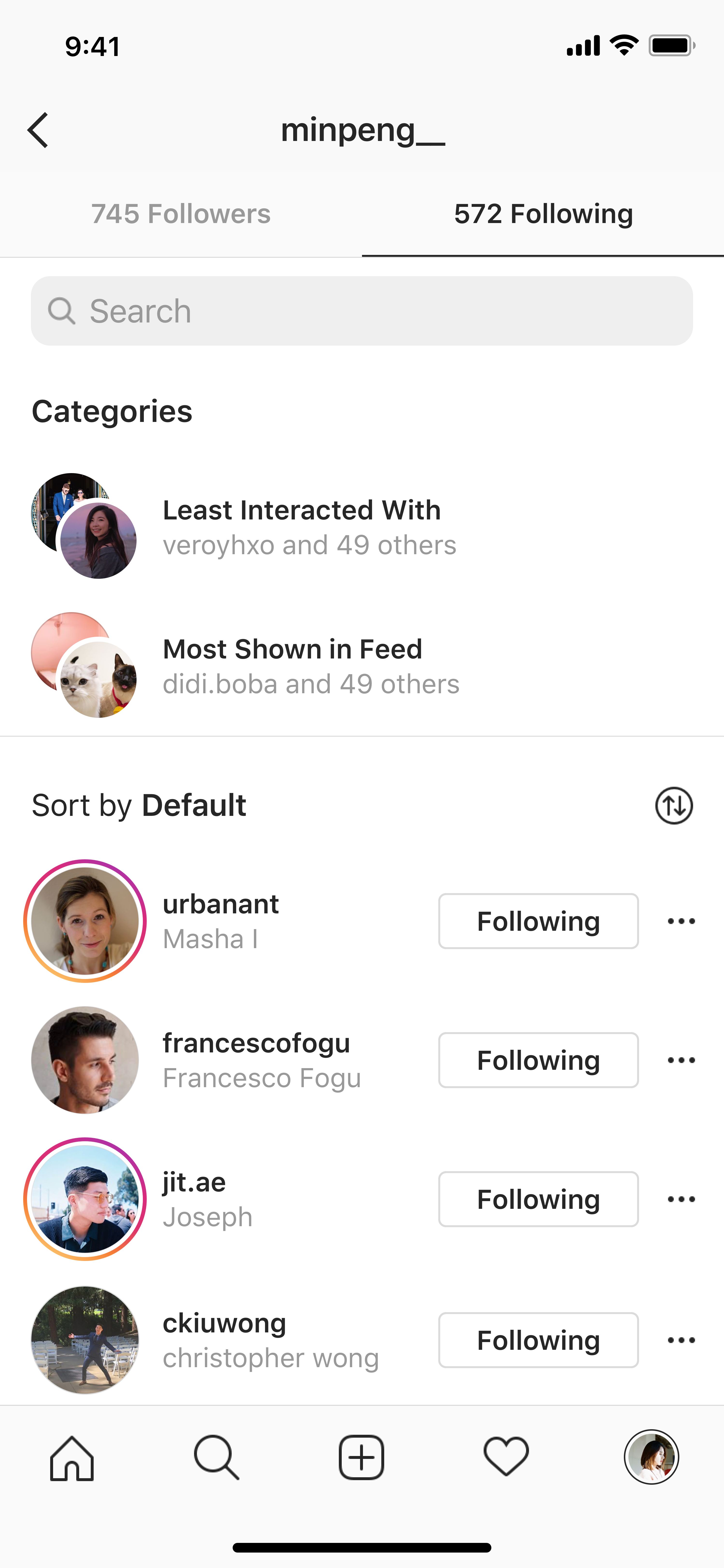Open the sort order icon
The height and width of the screenshot is (1568, 724).
tap(674, 805)
